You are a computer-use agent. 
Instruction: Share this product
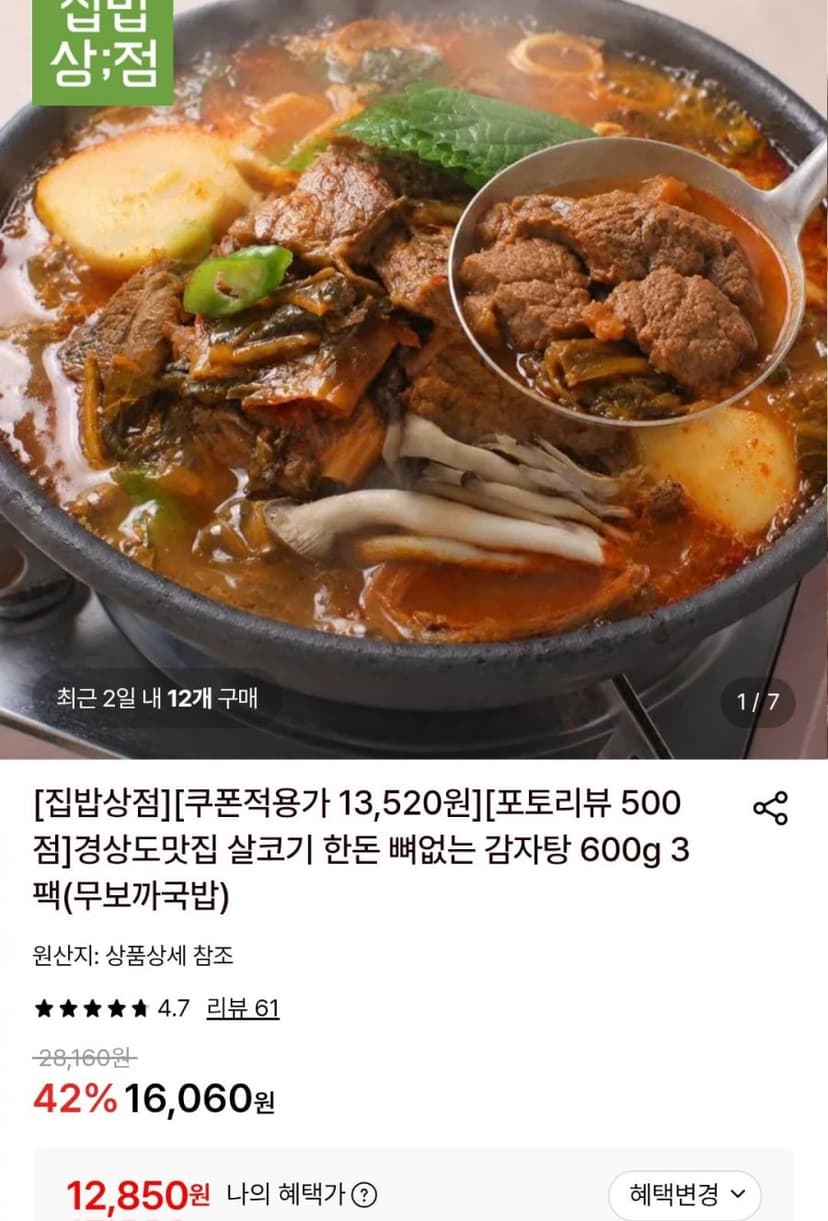pos(770,808)
